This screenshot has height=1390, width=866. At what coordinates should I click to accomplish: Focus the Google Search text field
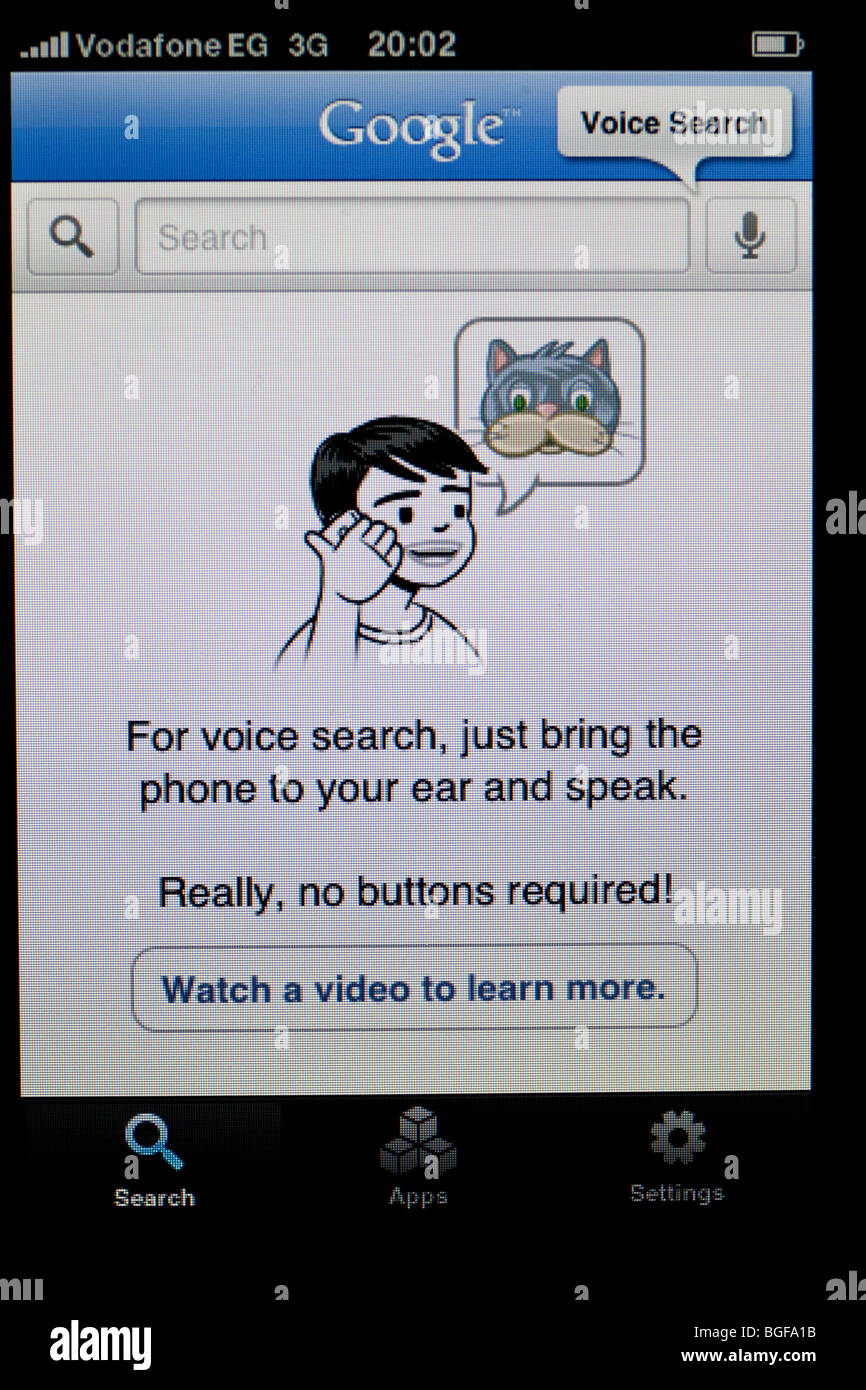point(412,236)
